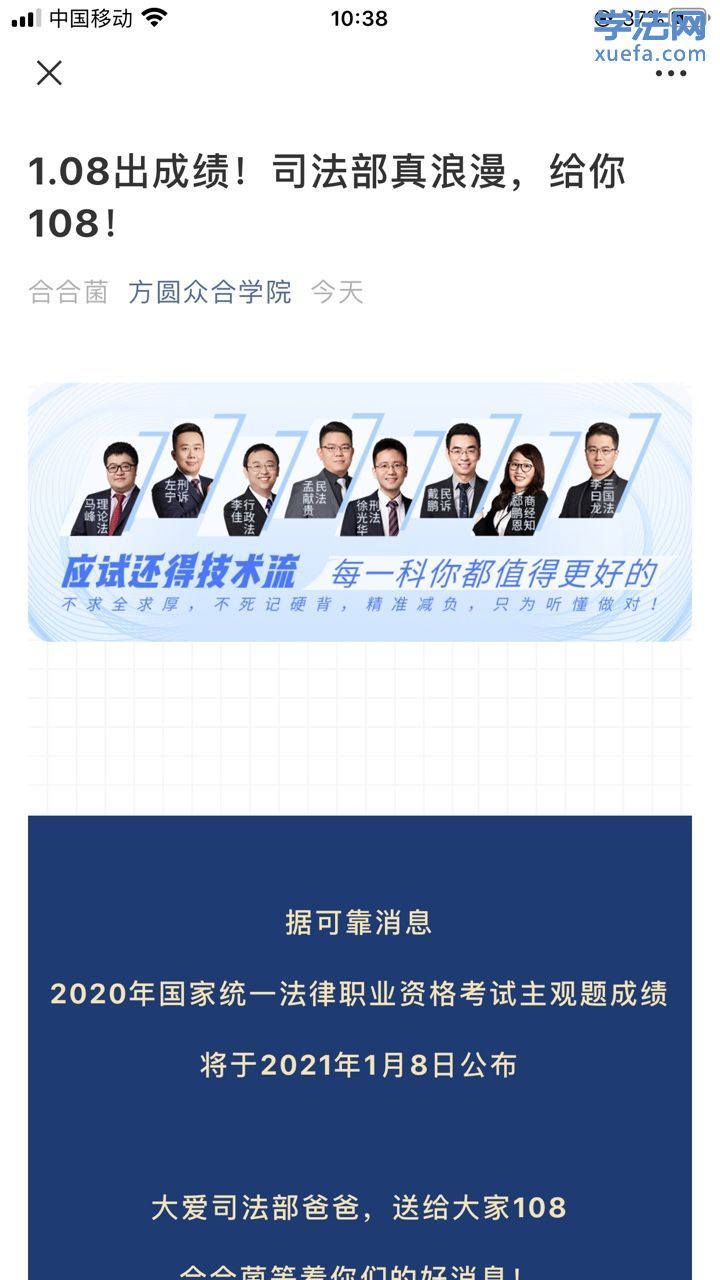Open the three-dot overflow menu
Image resolution: width=720 pixels, height=1280 pixels.
point(670,74)
